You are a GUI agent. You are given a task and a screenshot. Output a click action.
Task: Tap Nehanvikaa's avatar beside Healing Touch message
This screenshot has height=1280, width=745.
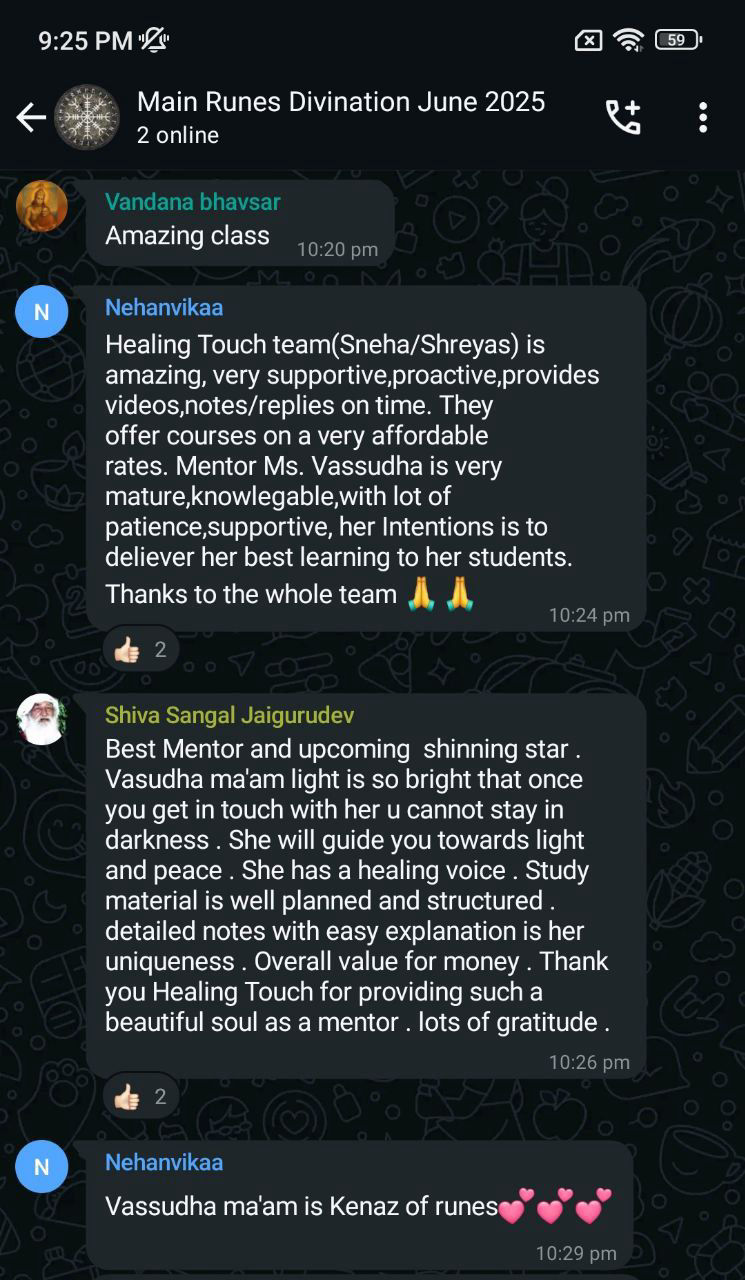[x=42, y=312]
